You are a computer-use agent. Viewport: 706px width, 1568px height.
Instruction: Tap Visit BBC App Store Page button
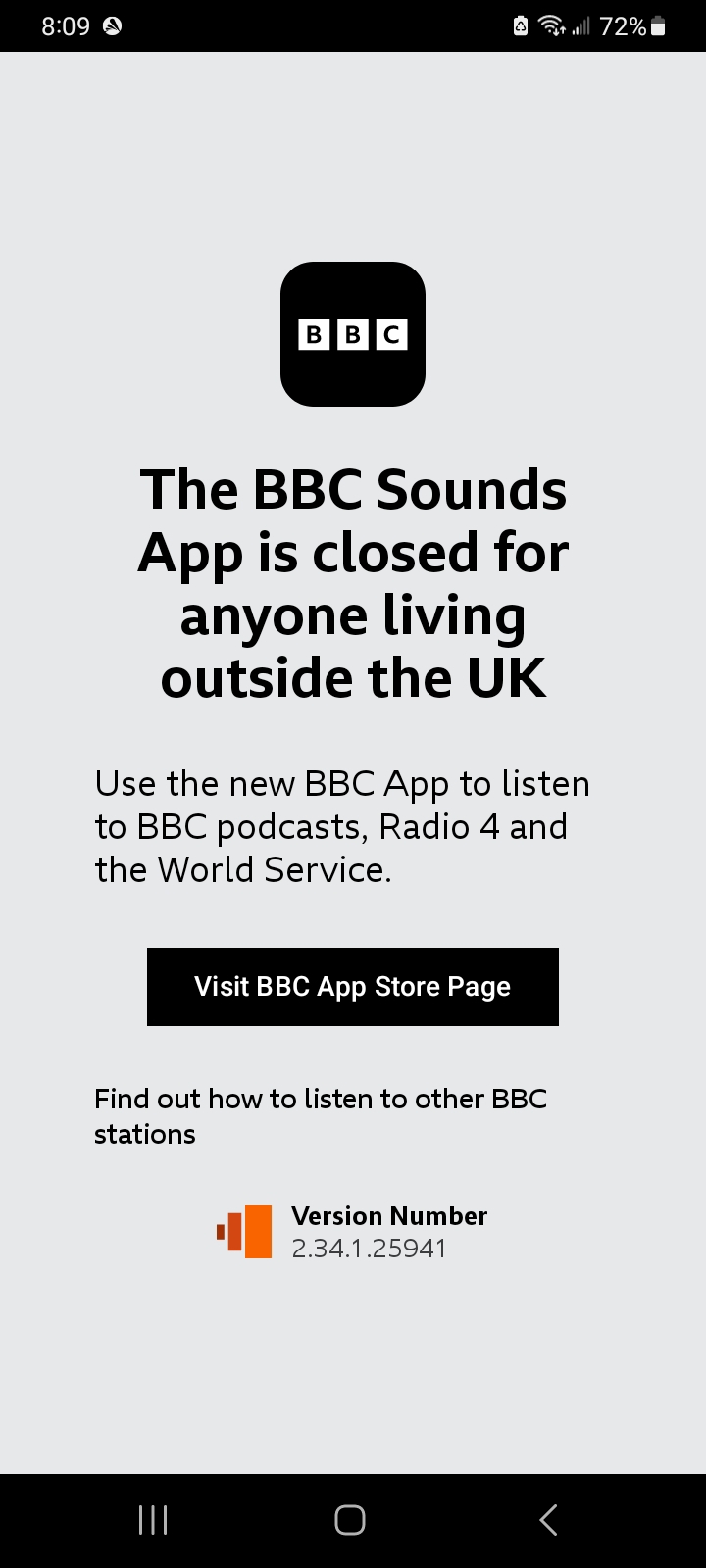tap(352, 986)
